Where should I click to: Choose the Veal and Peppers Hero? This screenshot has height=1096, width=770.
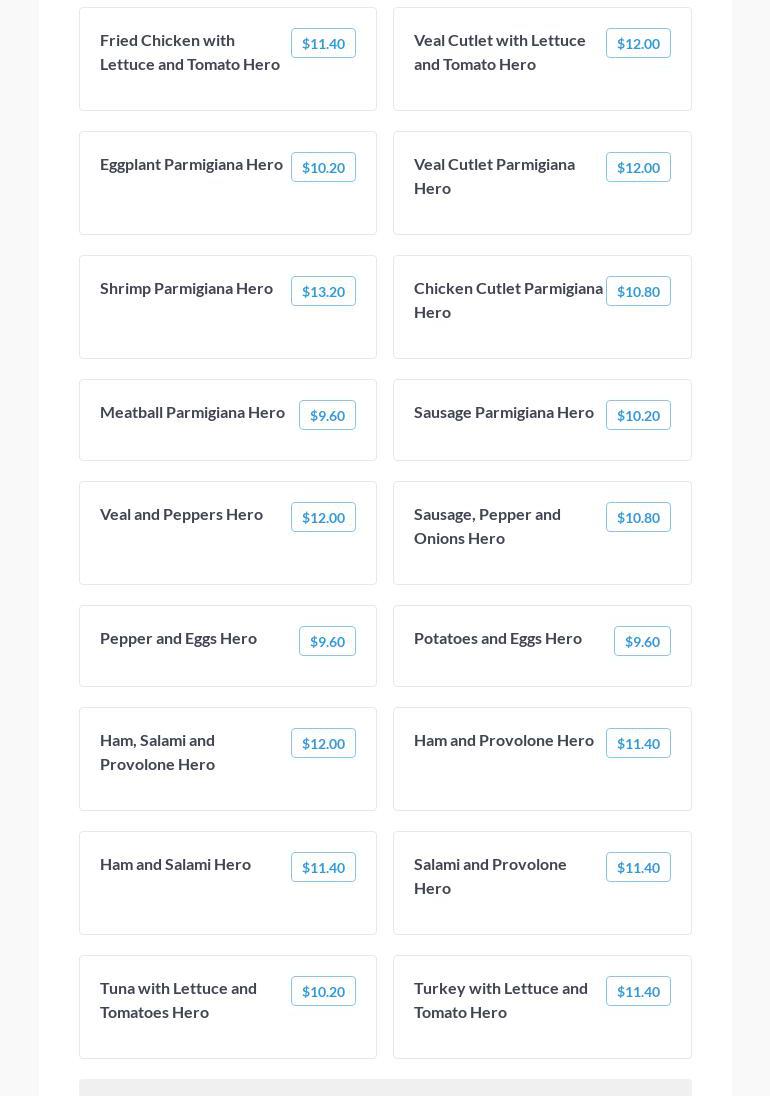click(228, 533)
